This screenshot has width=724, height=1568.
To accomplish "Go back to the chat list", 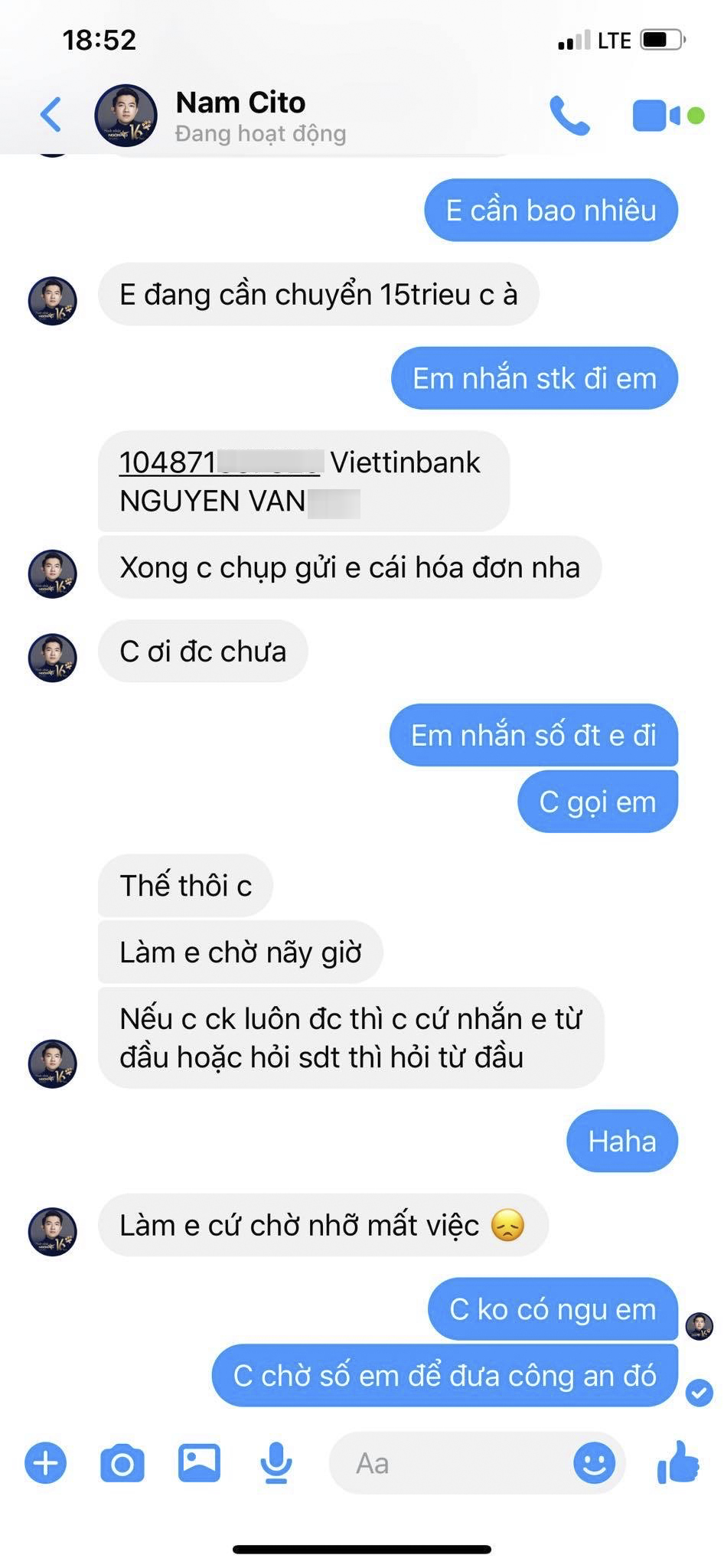I will pyautogui.click(x=51, y=115).
